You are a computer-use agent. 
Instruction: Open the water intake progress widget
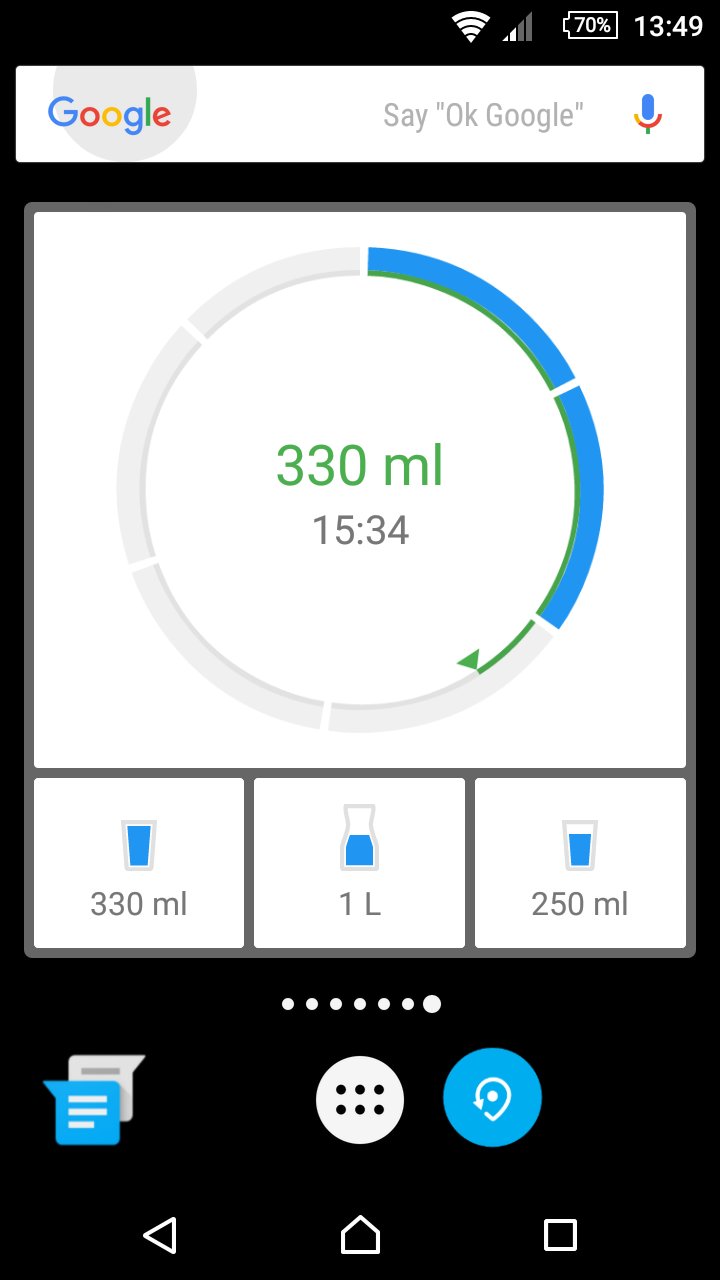[x=360, y=490]
